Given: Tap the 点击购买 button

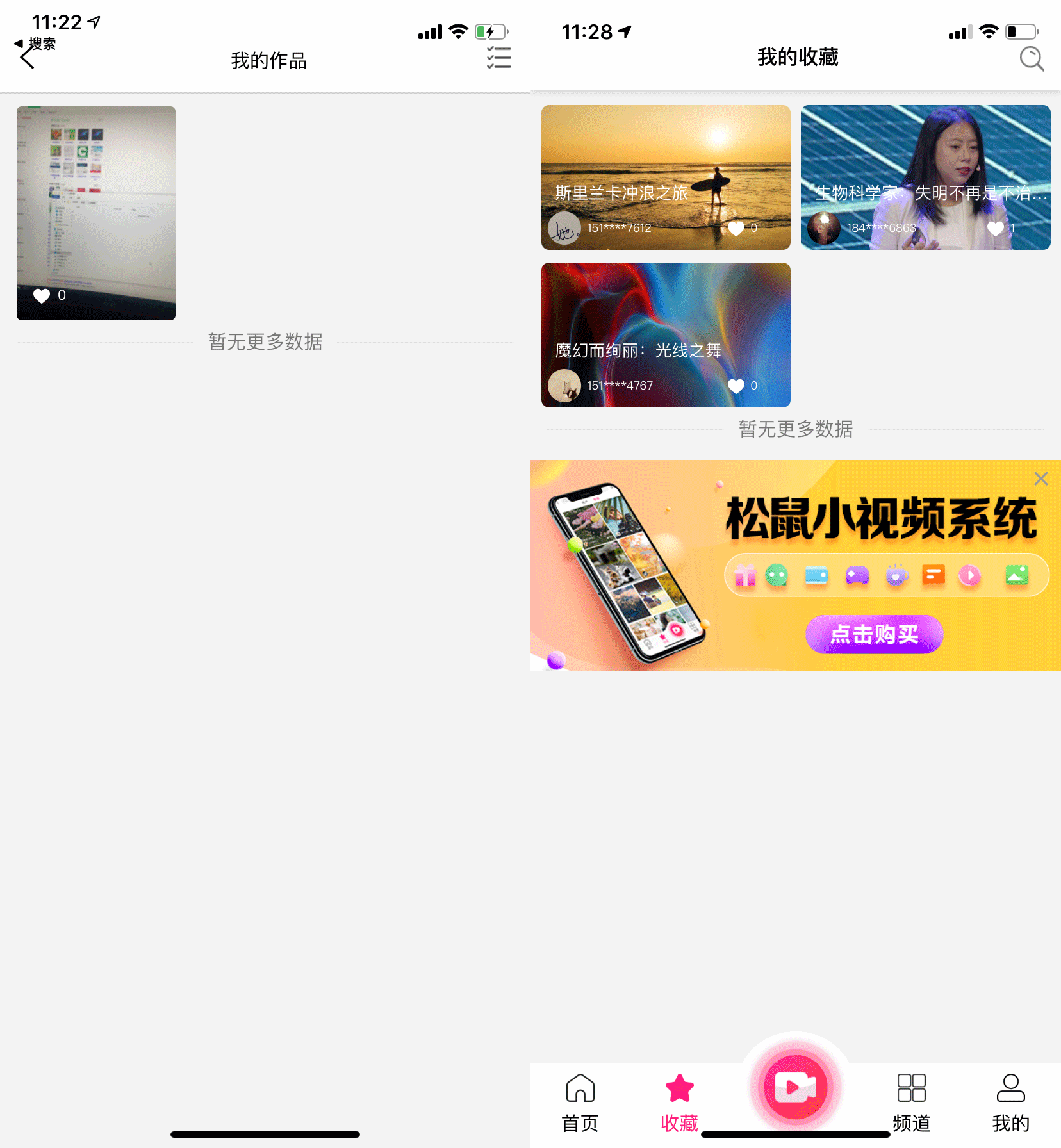Looking at the screenshot, I should tap(874, 634).
